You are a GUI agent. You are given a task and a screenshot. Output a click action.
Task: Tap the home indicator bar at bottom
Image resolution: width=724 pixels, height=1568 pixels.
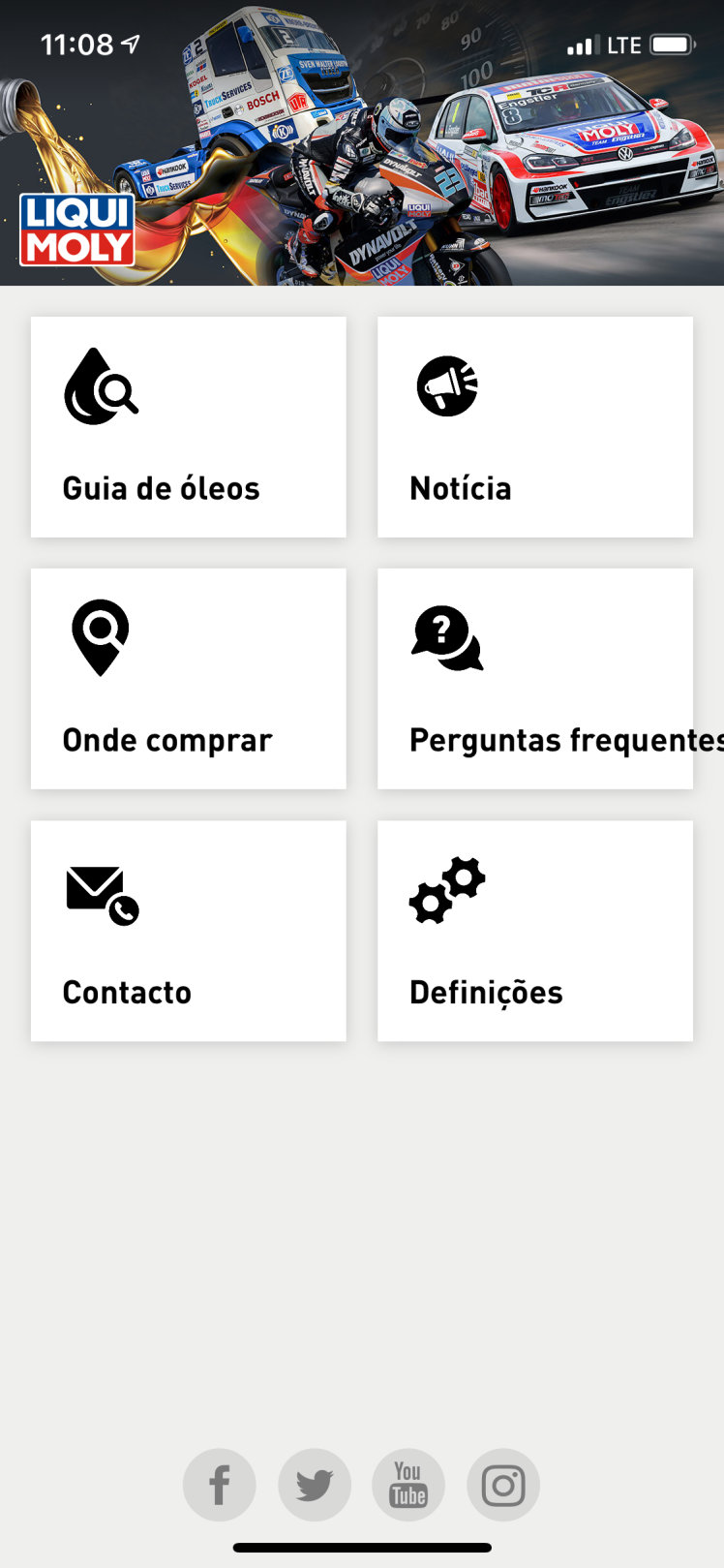click(x=362, y=1547)
